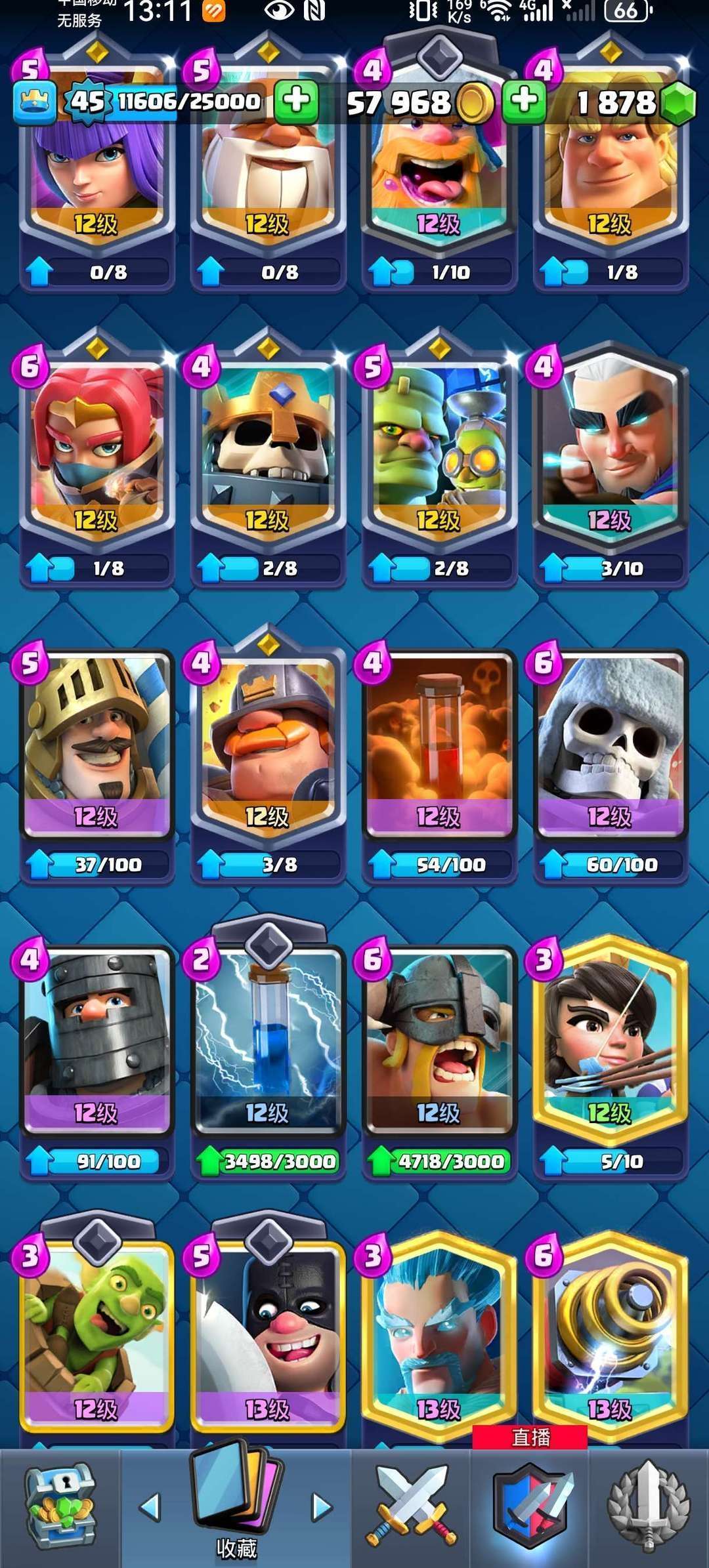Tap the green plus beside the experience bar
Screen dimensions: 709x1568
click(296, 102)
